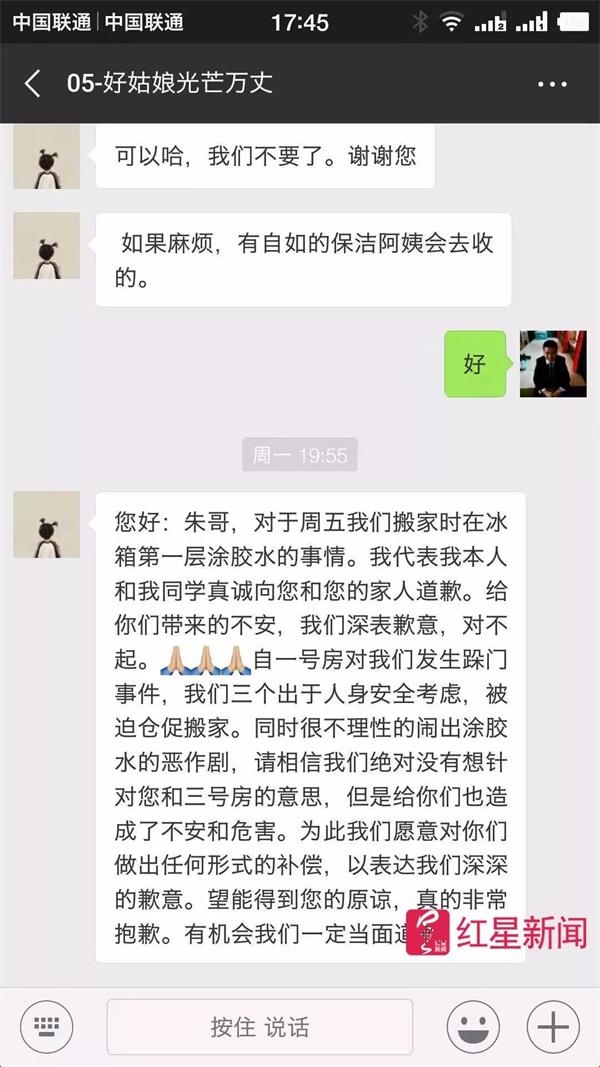The width and height of the screenshot is (600, 1067).
Task: Go back from the chat
Action: coord(32,84)
